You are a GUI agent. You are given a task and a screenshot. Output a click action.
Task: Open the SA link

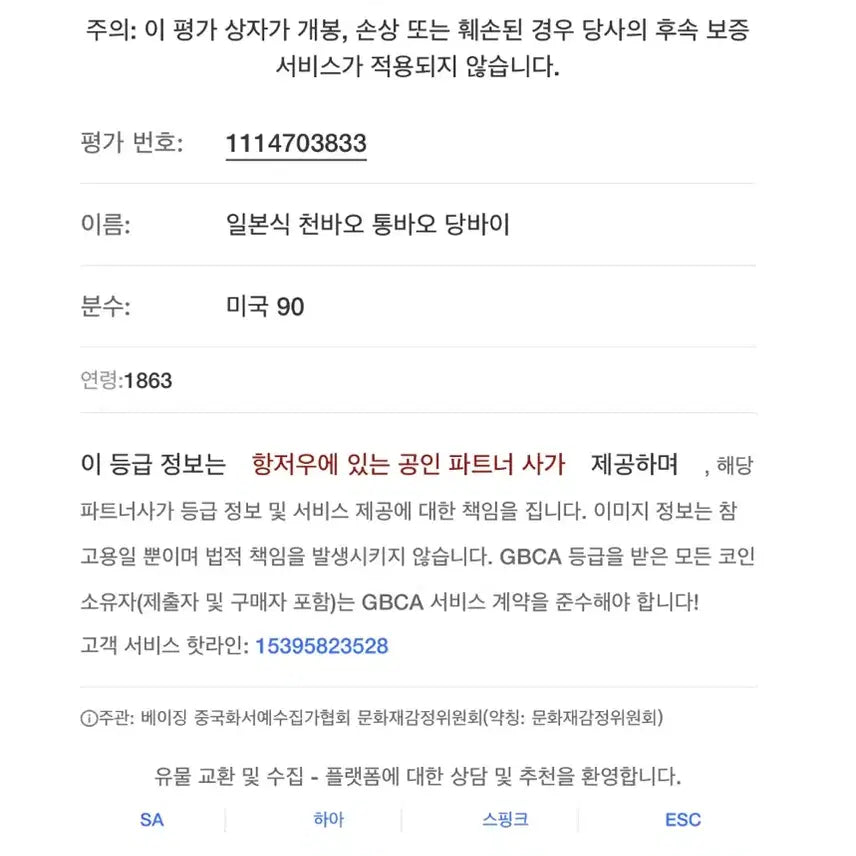[152, 820]
